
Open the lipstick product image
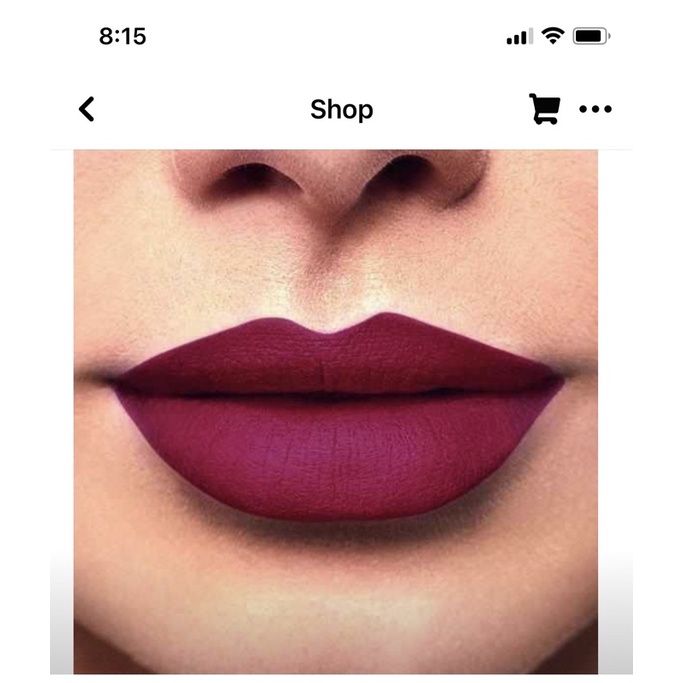(335, 412)
